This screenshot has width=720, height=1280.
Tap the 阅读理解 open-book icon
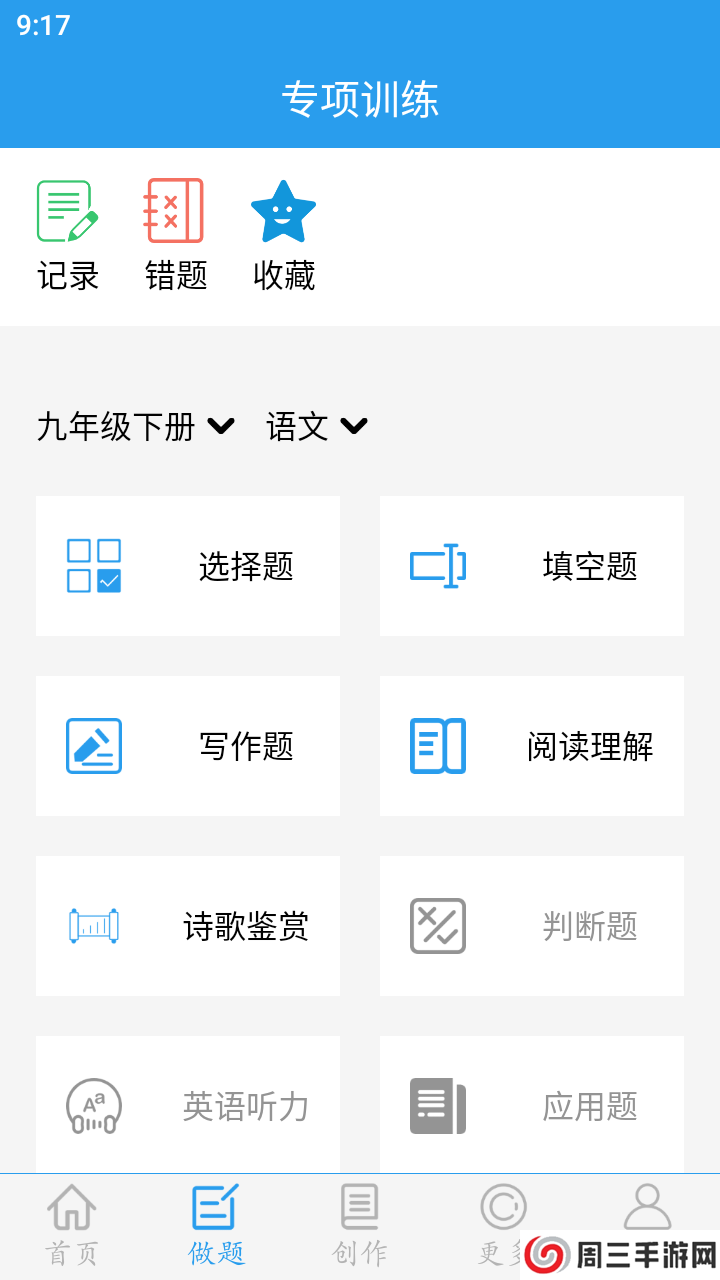pos(437,745)
